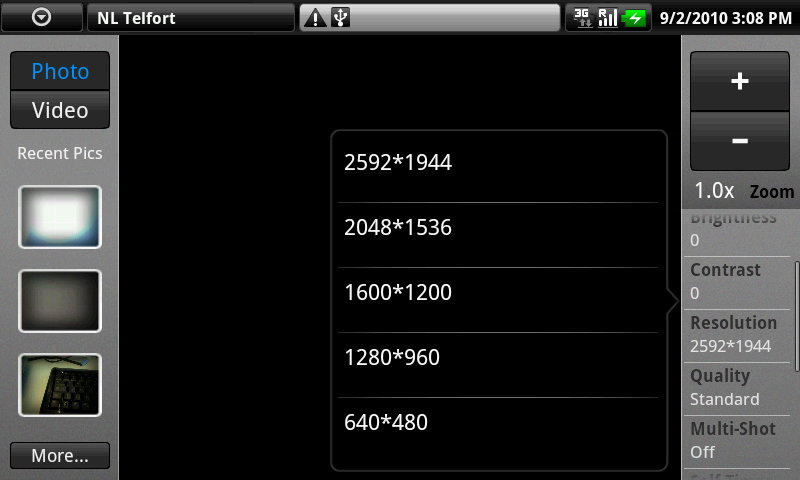Pick the 1600*1200 resolution option
Screen dimensions: 800x480
coord(498,293)
